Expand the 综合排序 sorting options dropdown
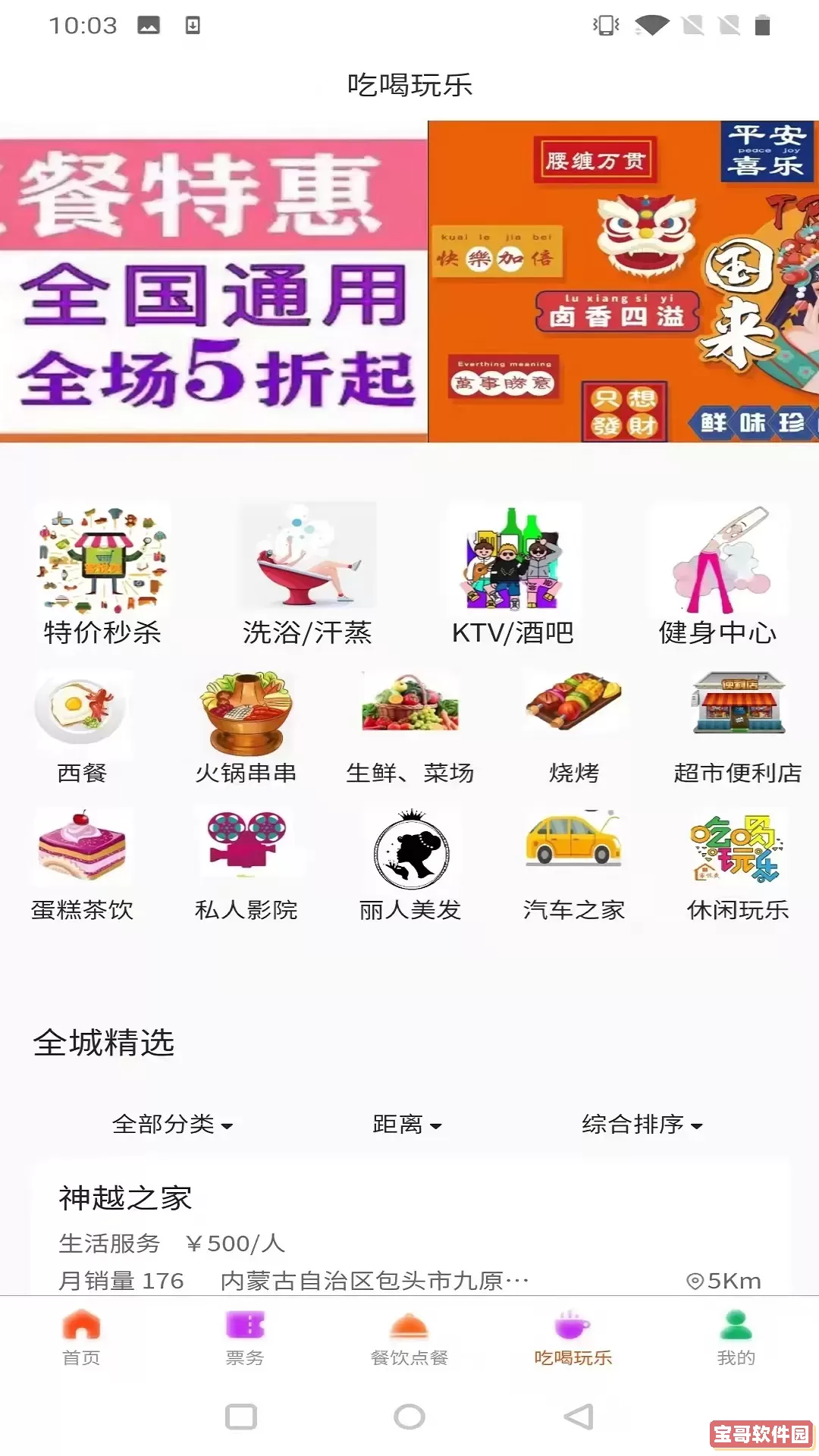This screenshot has width=819, height=1456. click(643, 1125)
